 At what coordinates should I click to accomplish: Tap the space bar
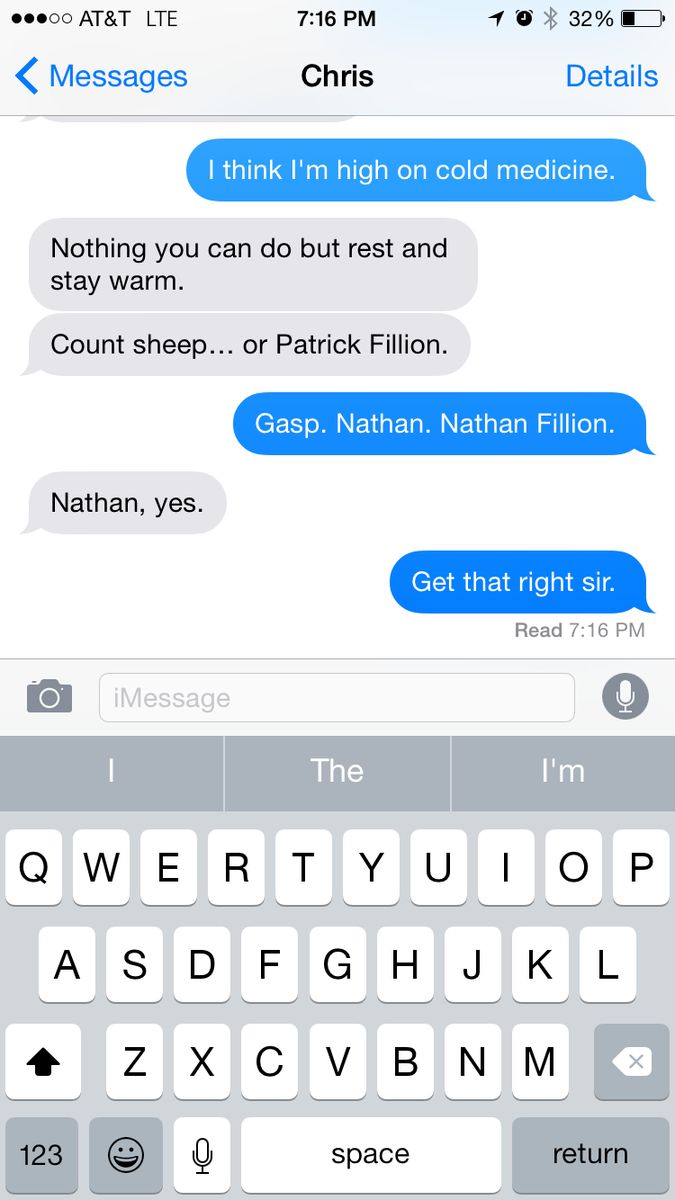[x=370, y=1155]
